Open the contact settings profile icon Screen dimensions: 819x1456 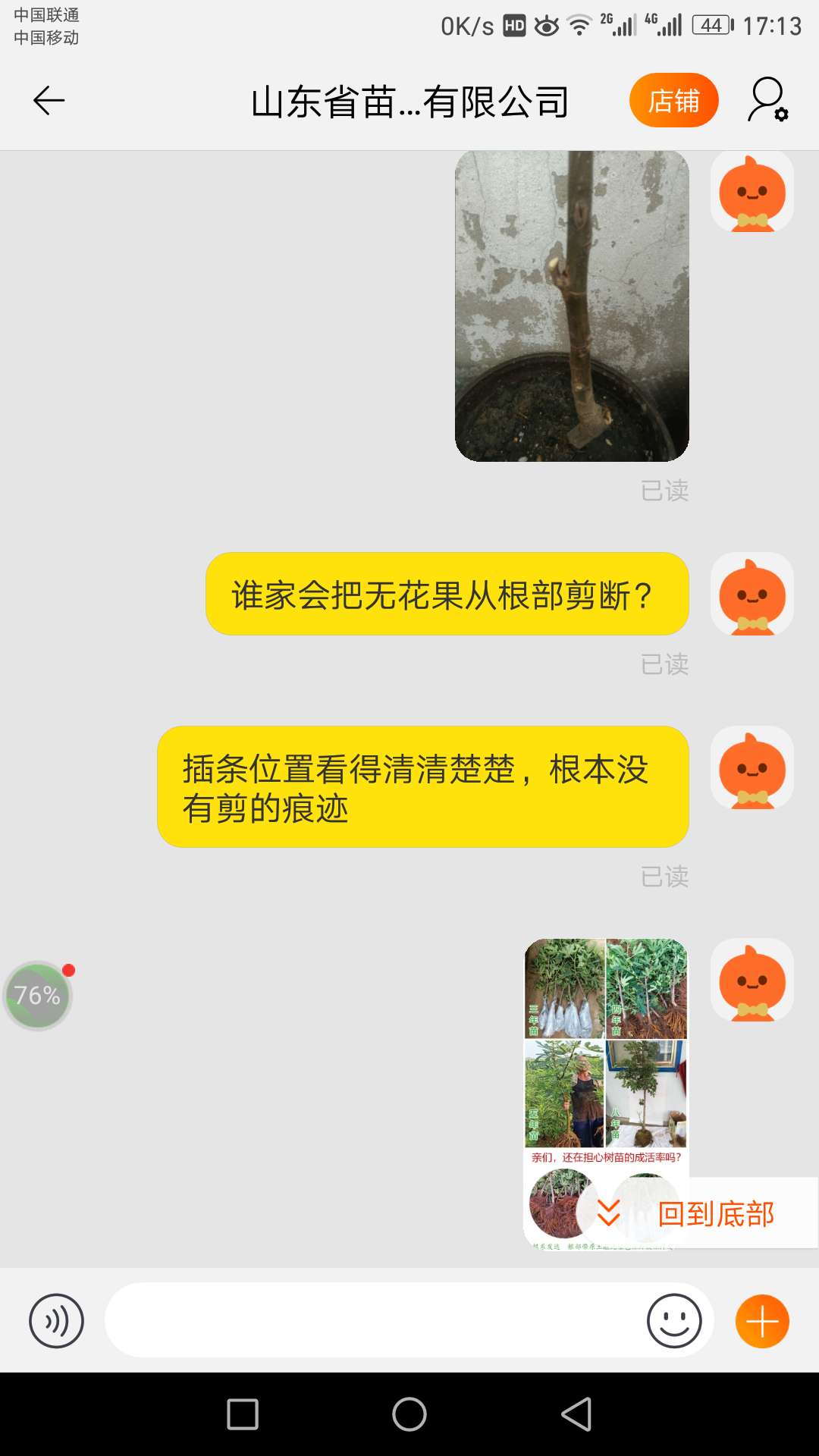(x=767, y=100)
